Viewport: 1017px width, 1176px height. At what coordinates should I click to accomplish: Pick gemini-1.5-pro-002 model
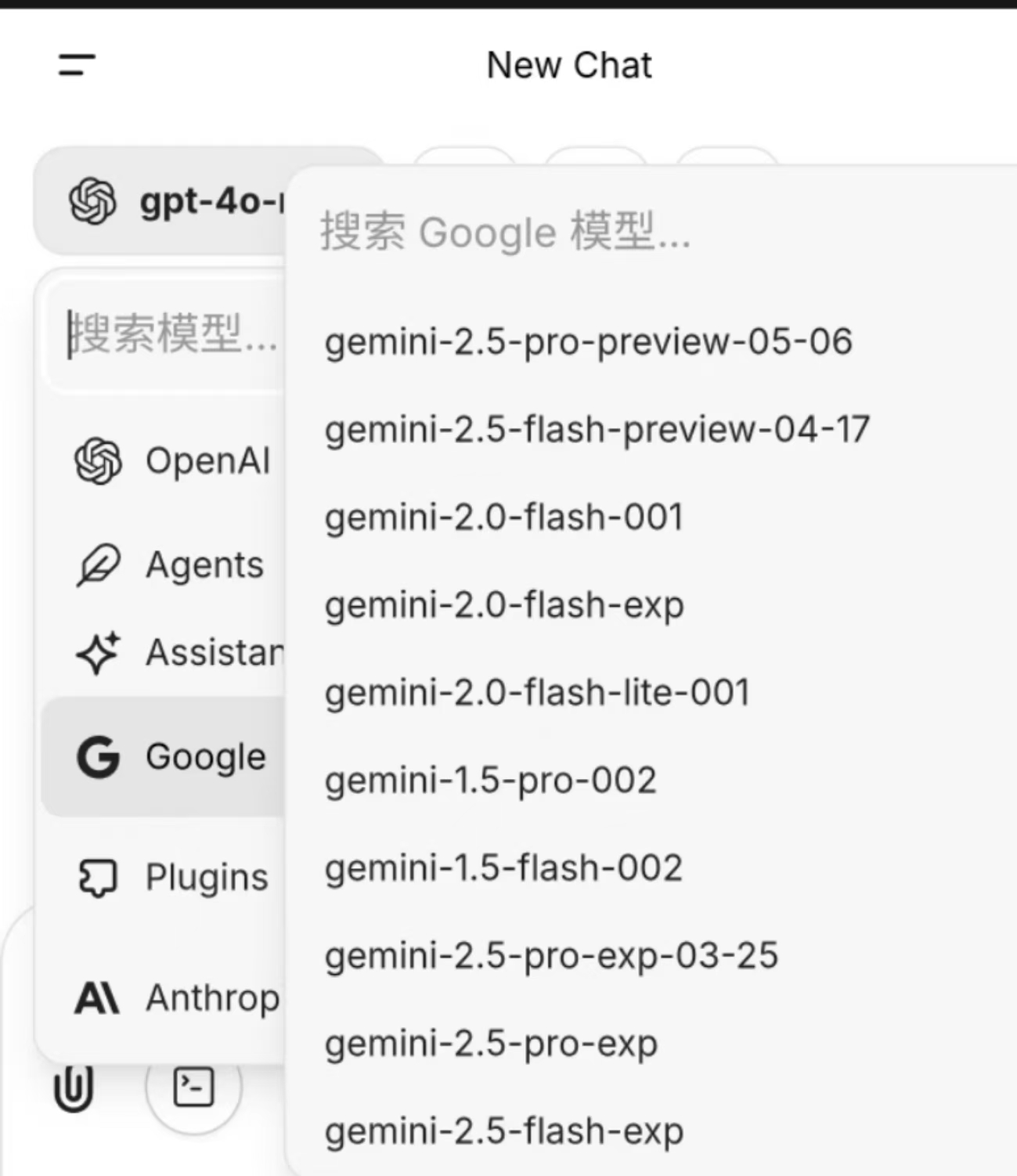pyautogui.click(x=490, y=781)
